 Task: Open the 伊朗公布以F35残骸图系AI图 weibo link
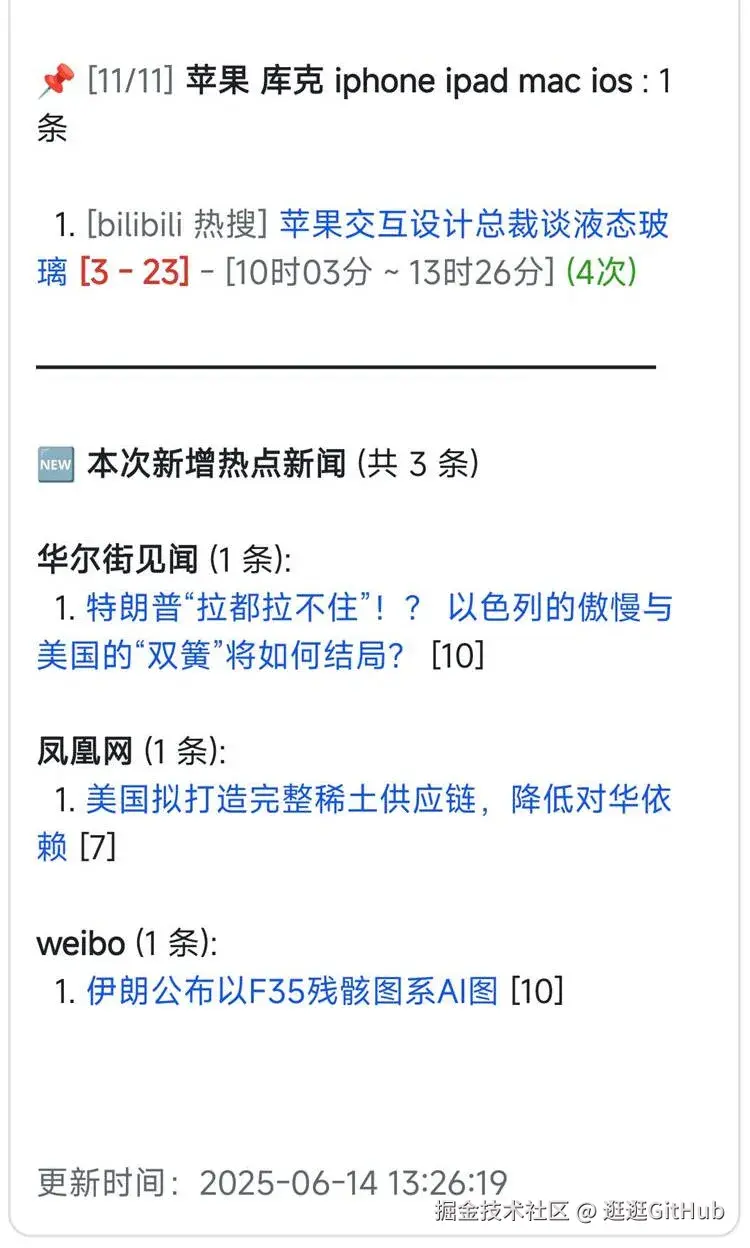click(291, 991)
